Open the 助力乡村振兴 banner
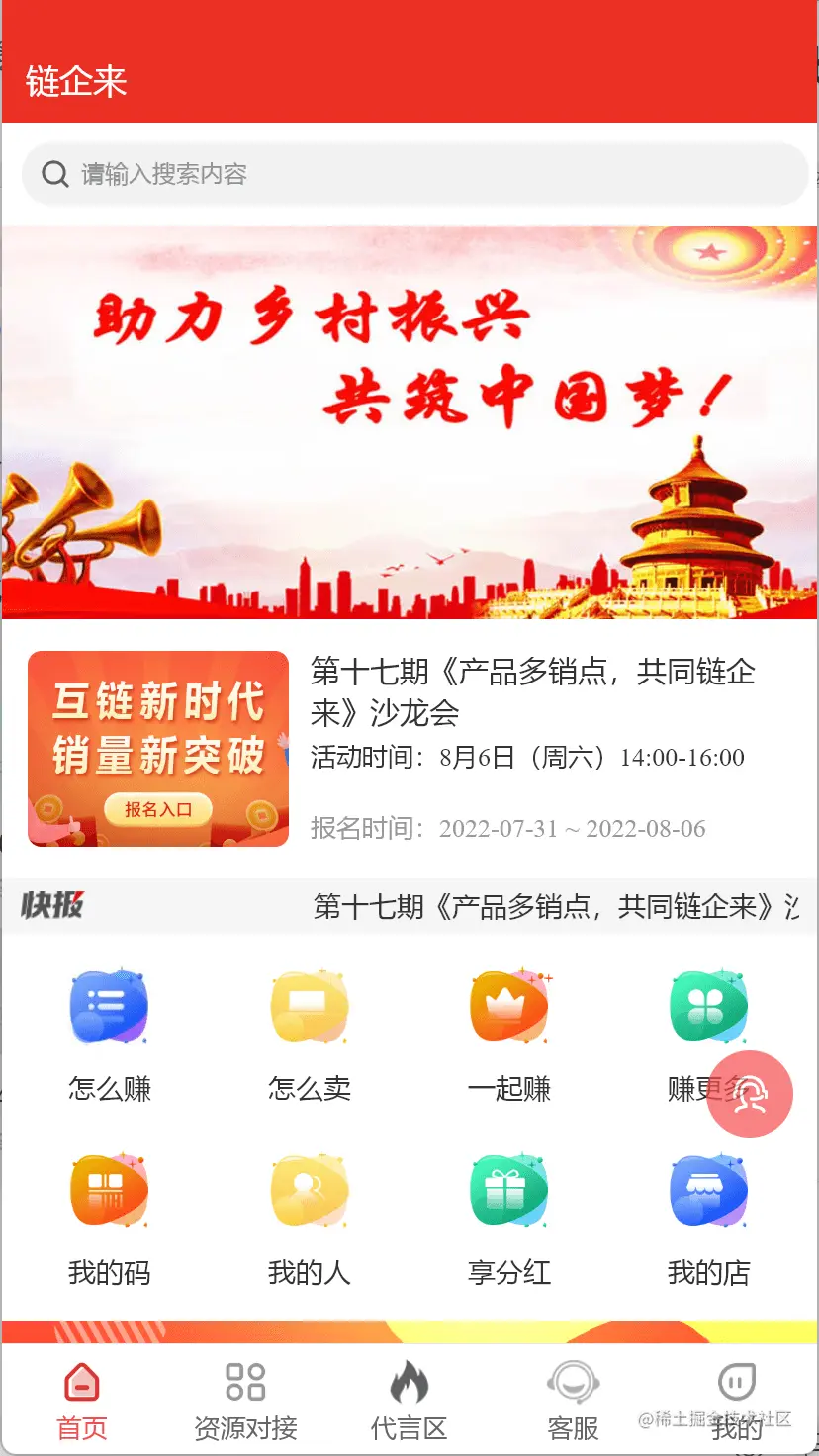The height and width of the screenshot is (1456, 819). [x=409, y=422]
